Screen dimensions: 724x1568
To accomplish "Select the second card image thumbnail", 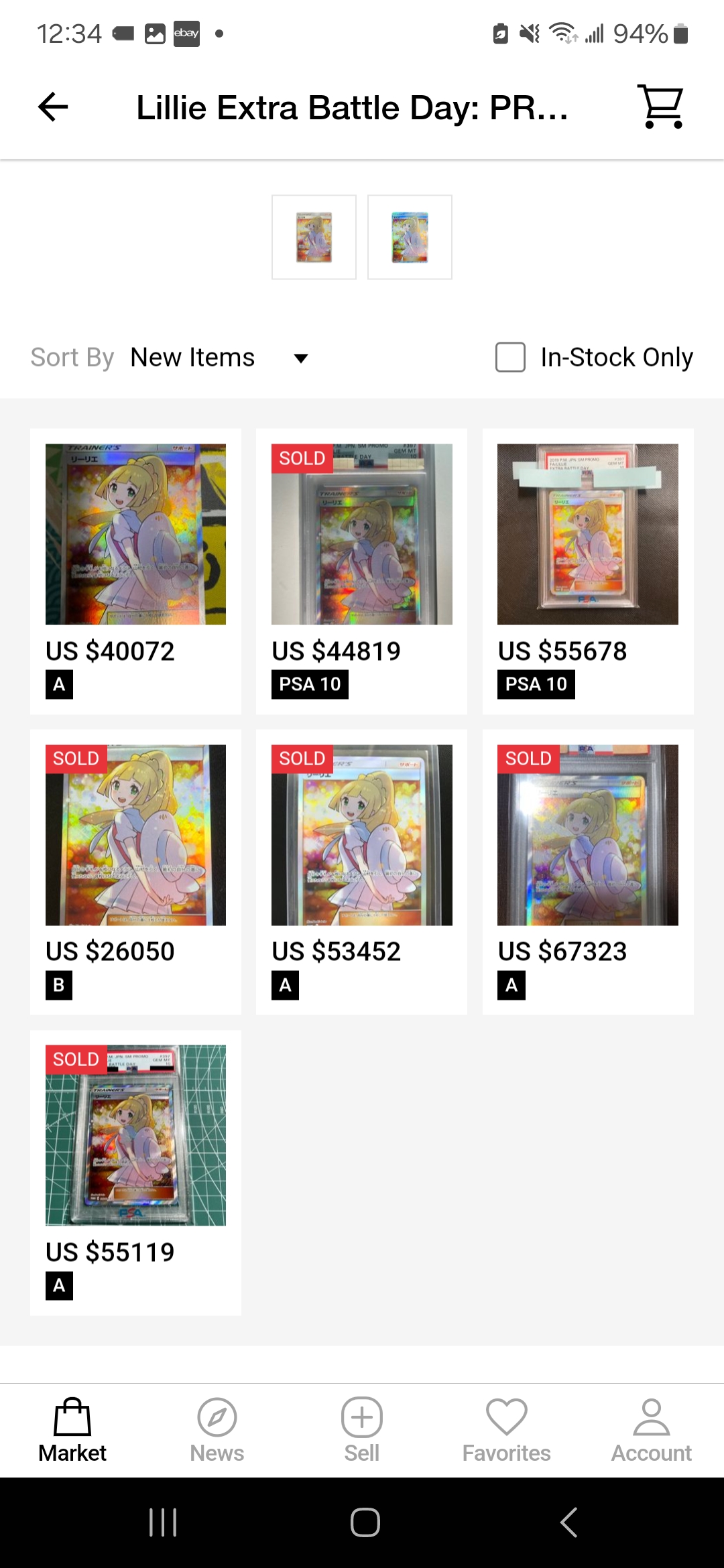I will tap(410, 237).
